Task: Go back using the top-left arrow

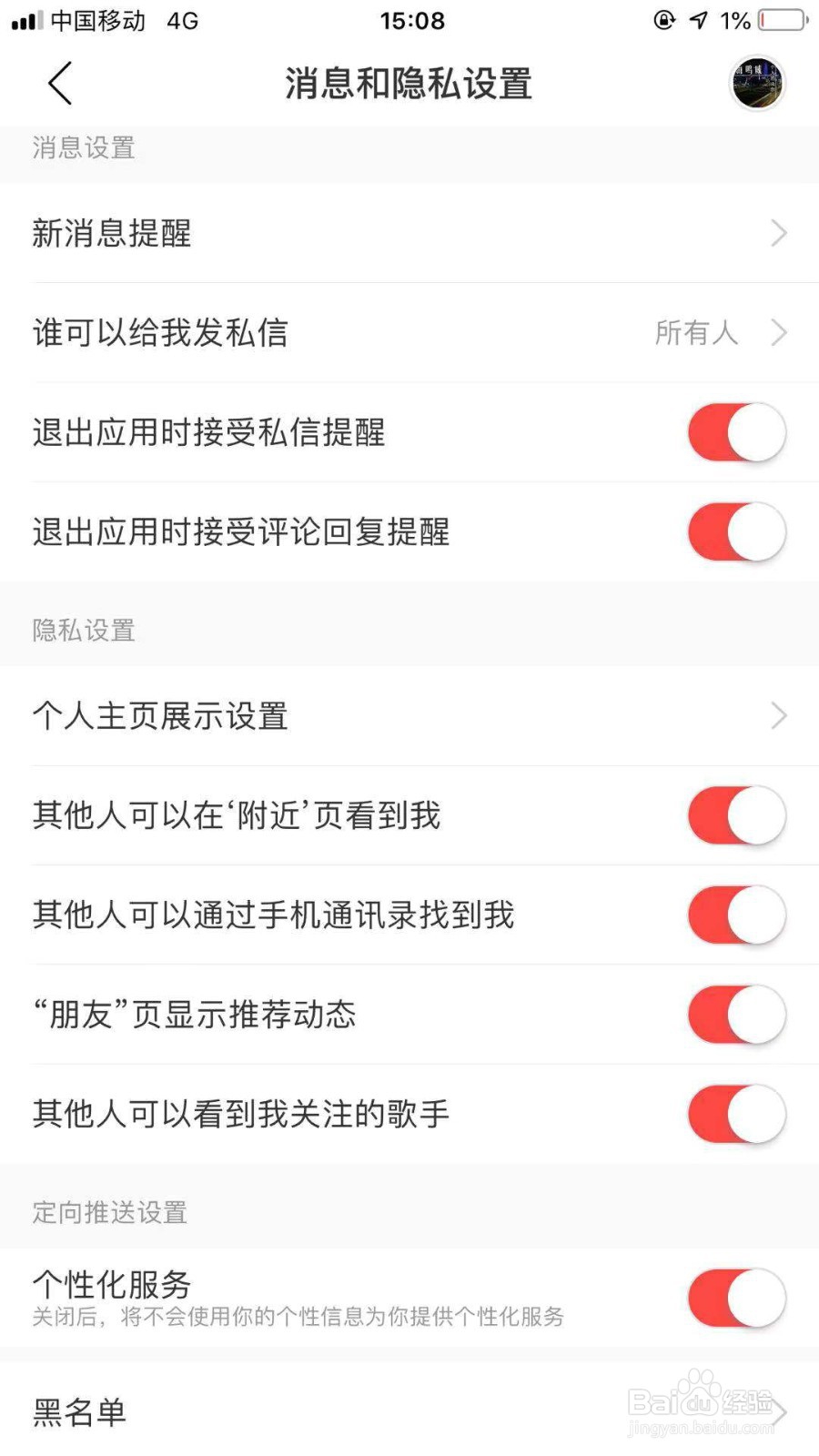Action: [60, 84]
